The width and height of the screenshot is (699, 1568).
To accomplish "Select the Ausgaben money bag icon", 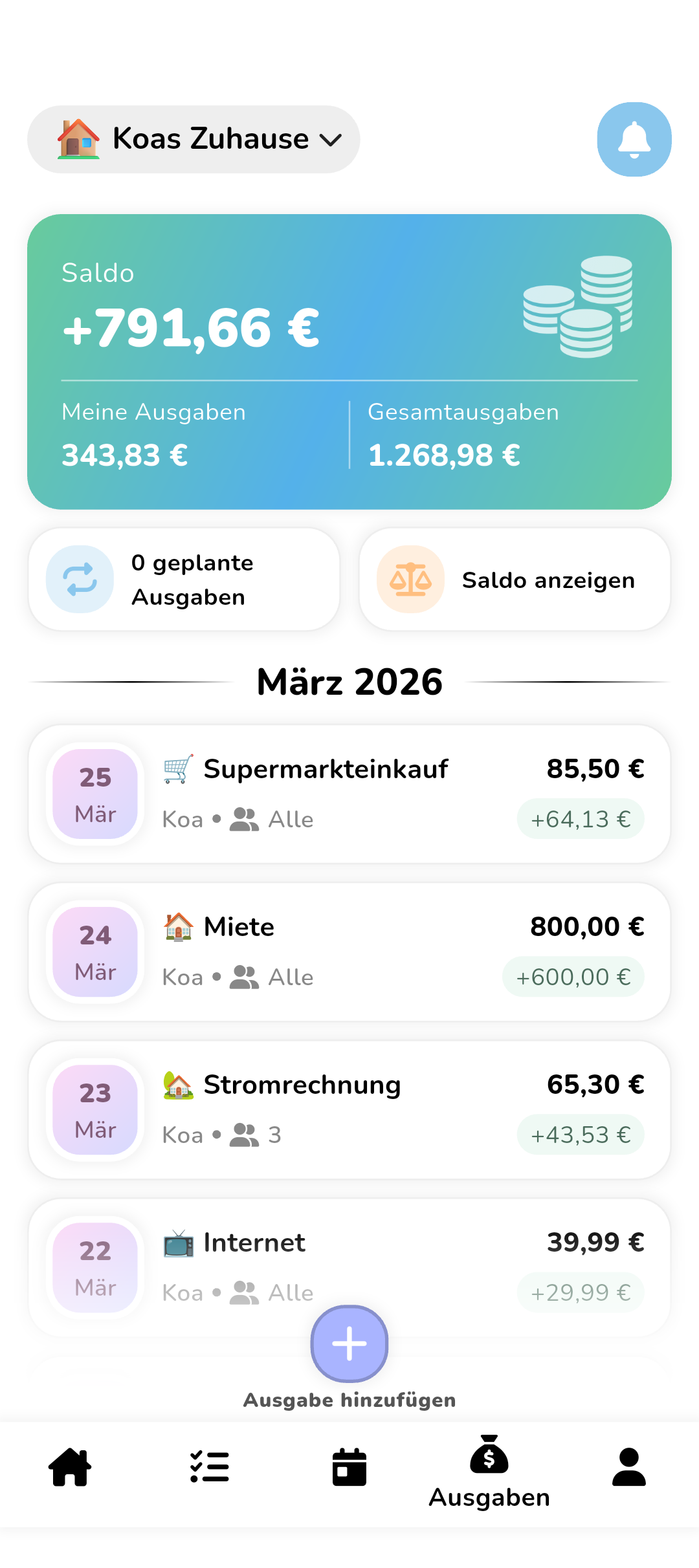I will (489, 1457).
